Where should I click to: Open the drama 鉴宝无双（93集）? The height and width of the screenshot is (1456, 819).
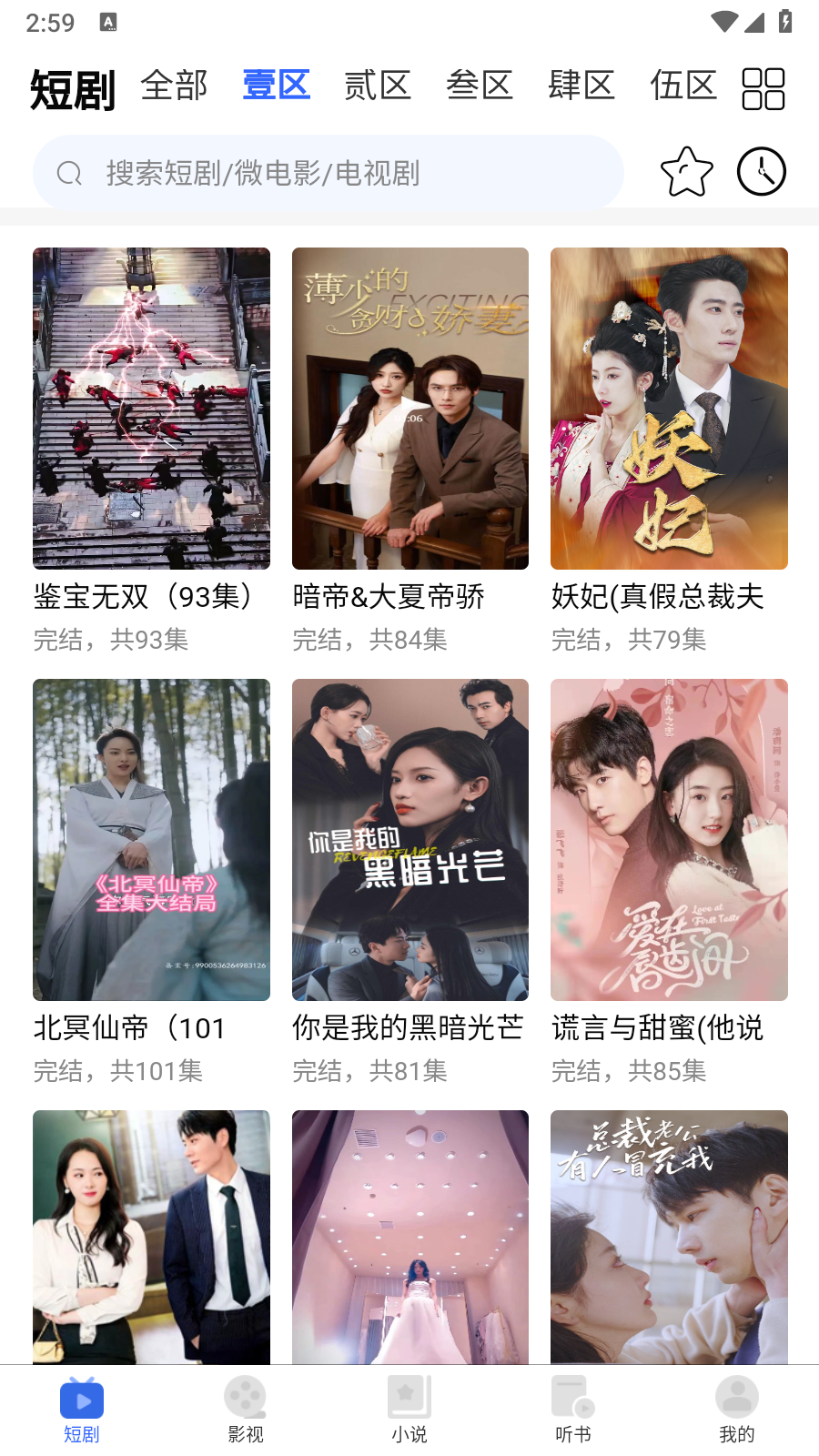pyautogui.click(x=151, y=409)
